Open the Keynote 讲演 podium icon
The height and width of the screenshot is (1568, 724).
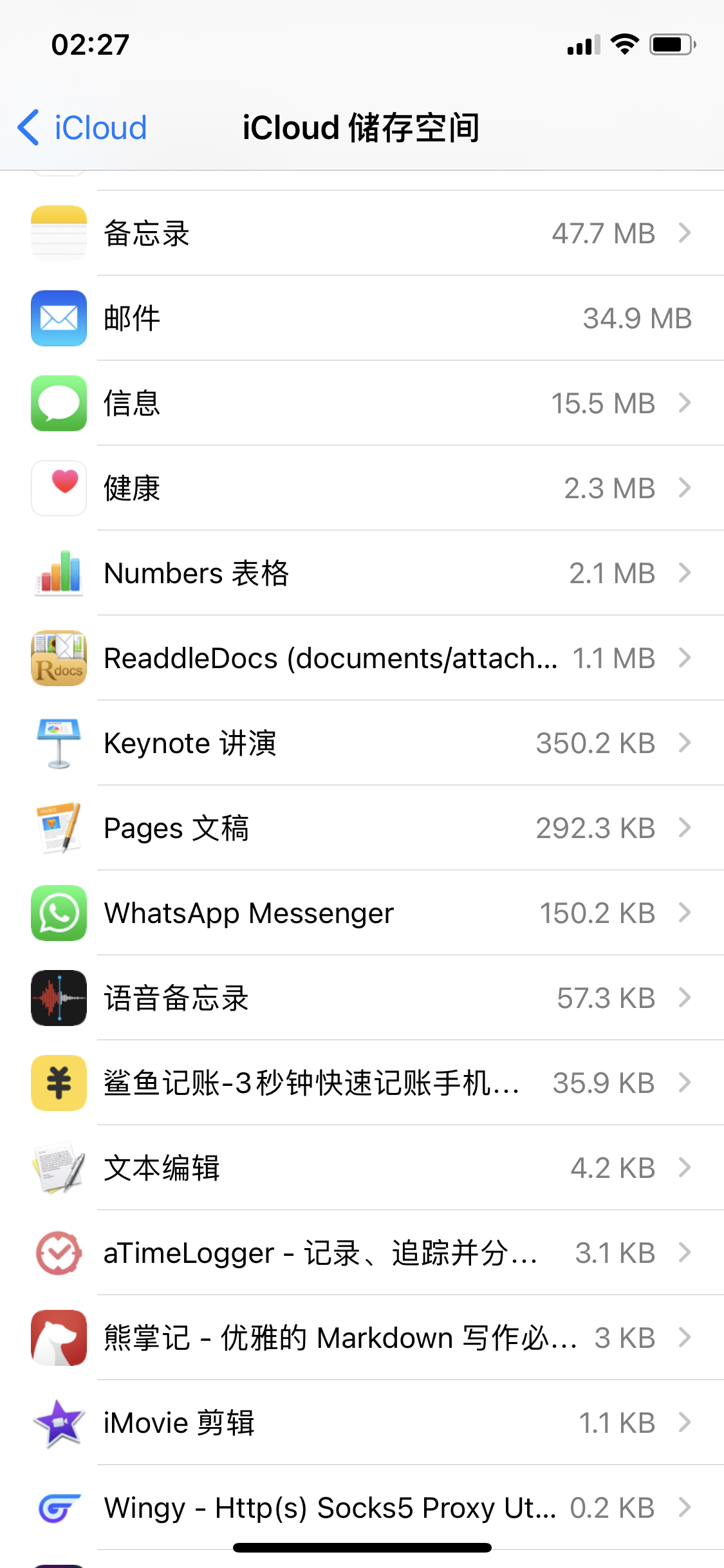[x=58, y=743]
